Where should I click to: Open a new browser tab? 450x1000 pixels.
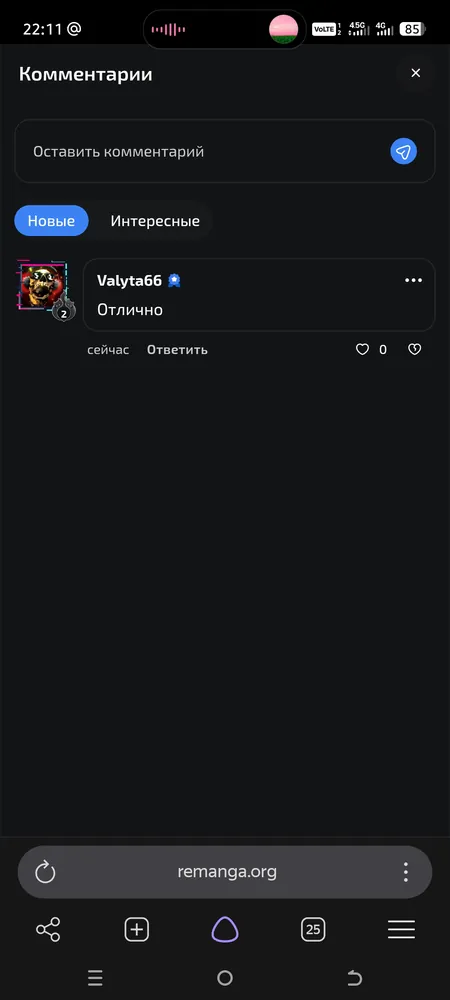pos(136,930)
